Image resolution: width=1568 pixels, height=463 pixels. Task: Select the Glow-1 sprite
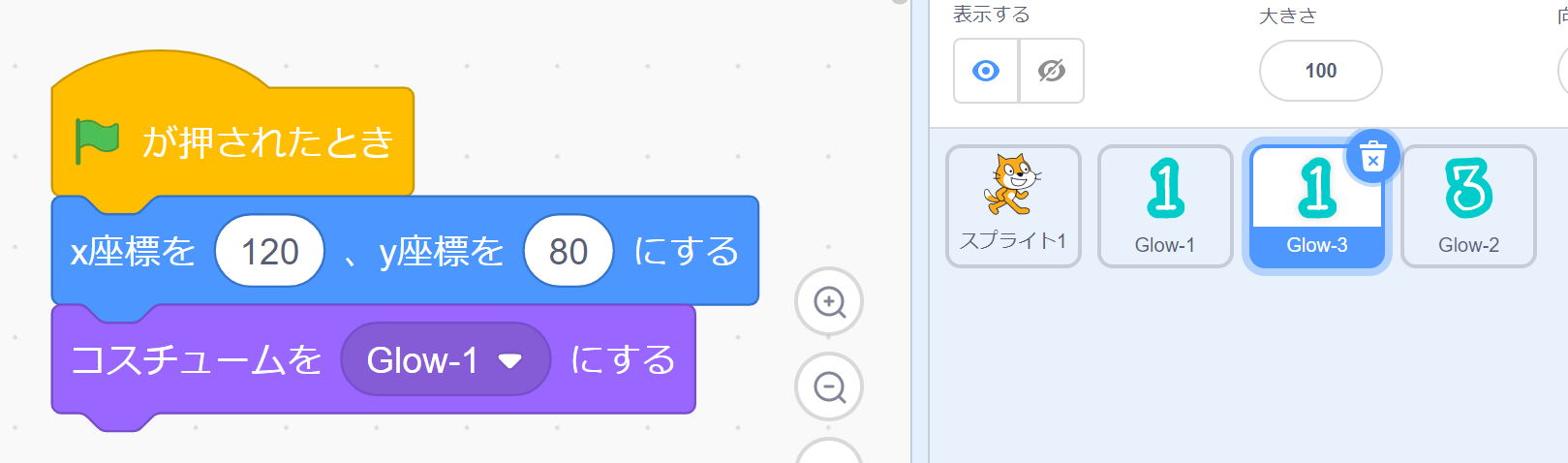tap(1165, 205)
